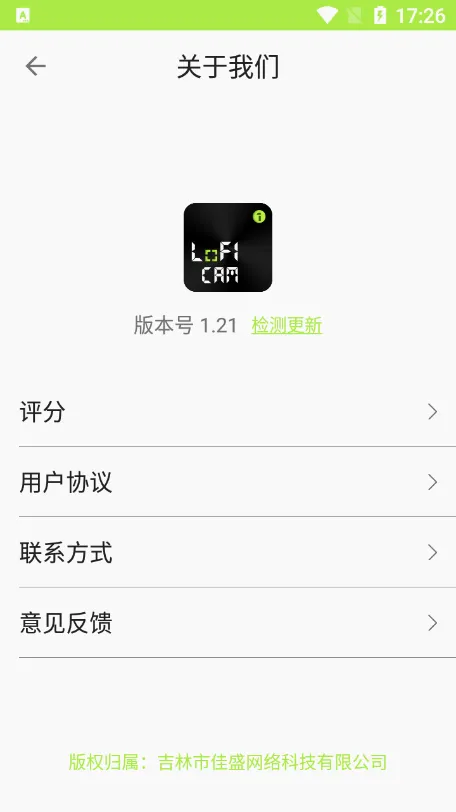Open 用户协议 user agreement

coord(228,482)
